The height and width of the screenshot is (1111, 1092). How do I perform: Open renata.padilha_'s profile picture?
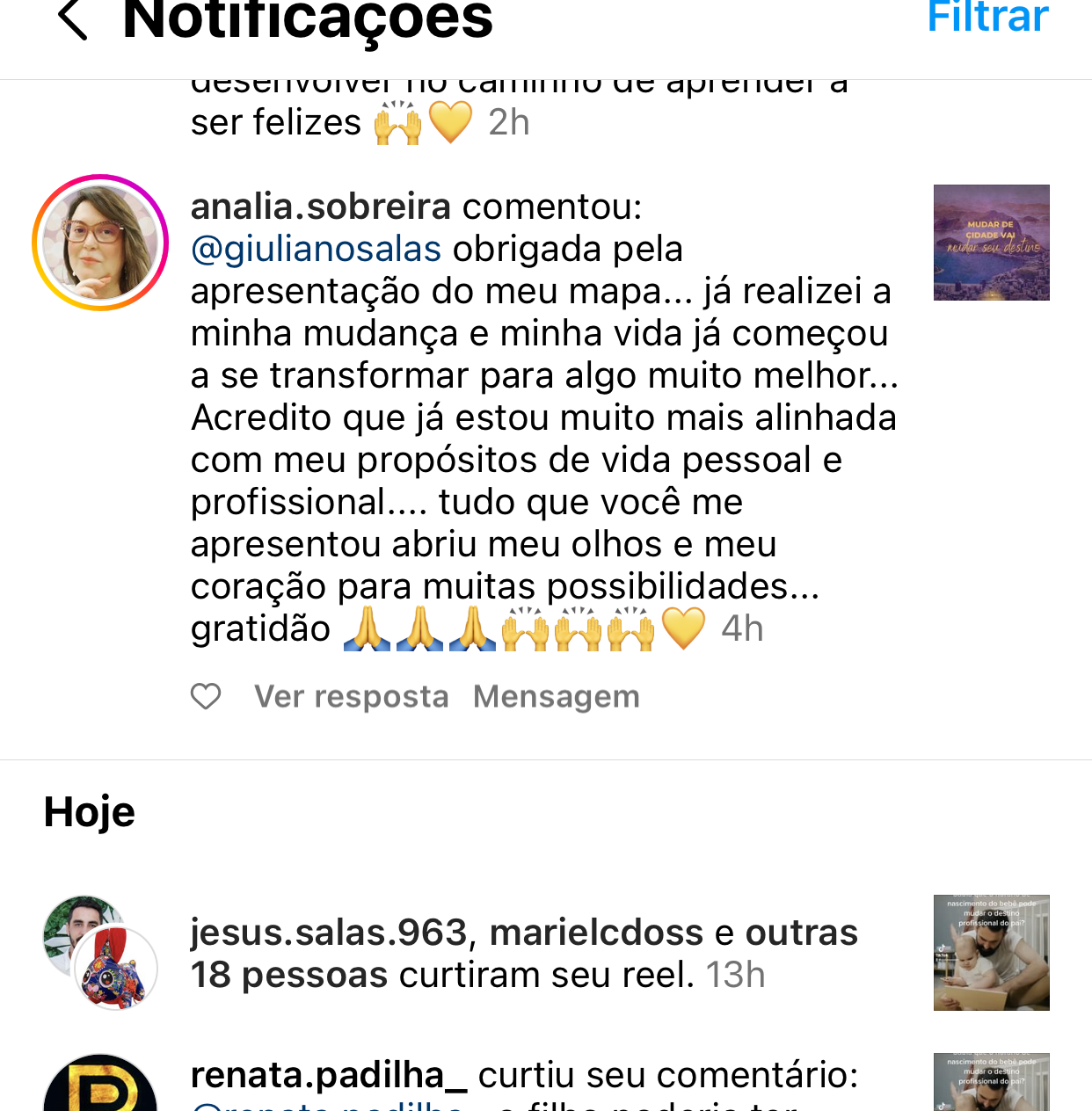coord(100,1086)
